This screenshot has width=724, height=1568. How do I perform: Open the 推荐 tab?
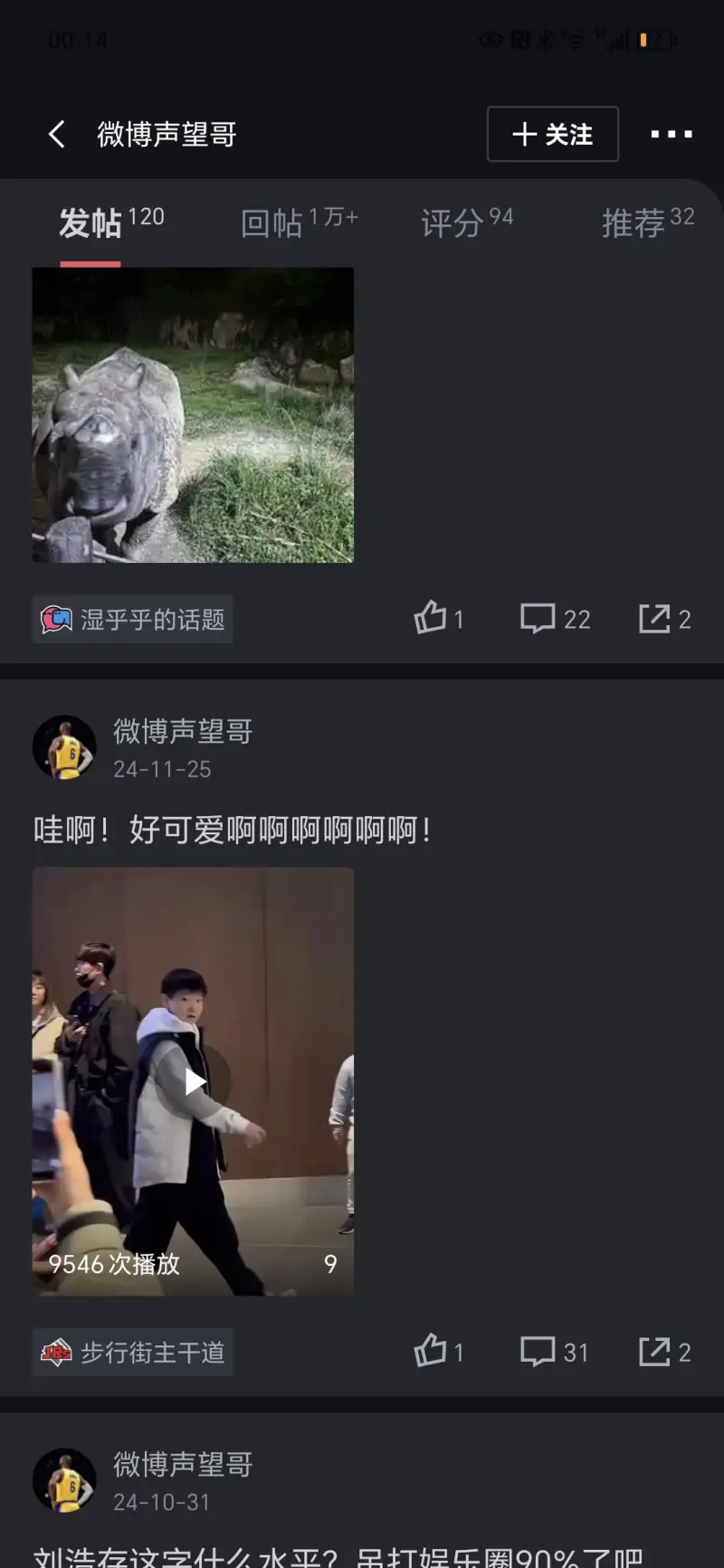(647, 222)
